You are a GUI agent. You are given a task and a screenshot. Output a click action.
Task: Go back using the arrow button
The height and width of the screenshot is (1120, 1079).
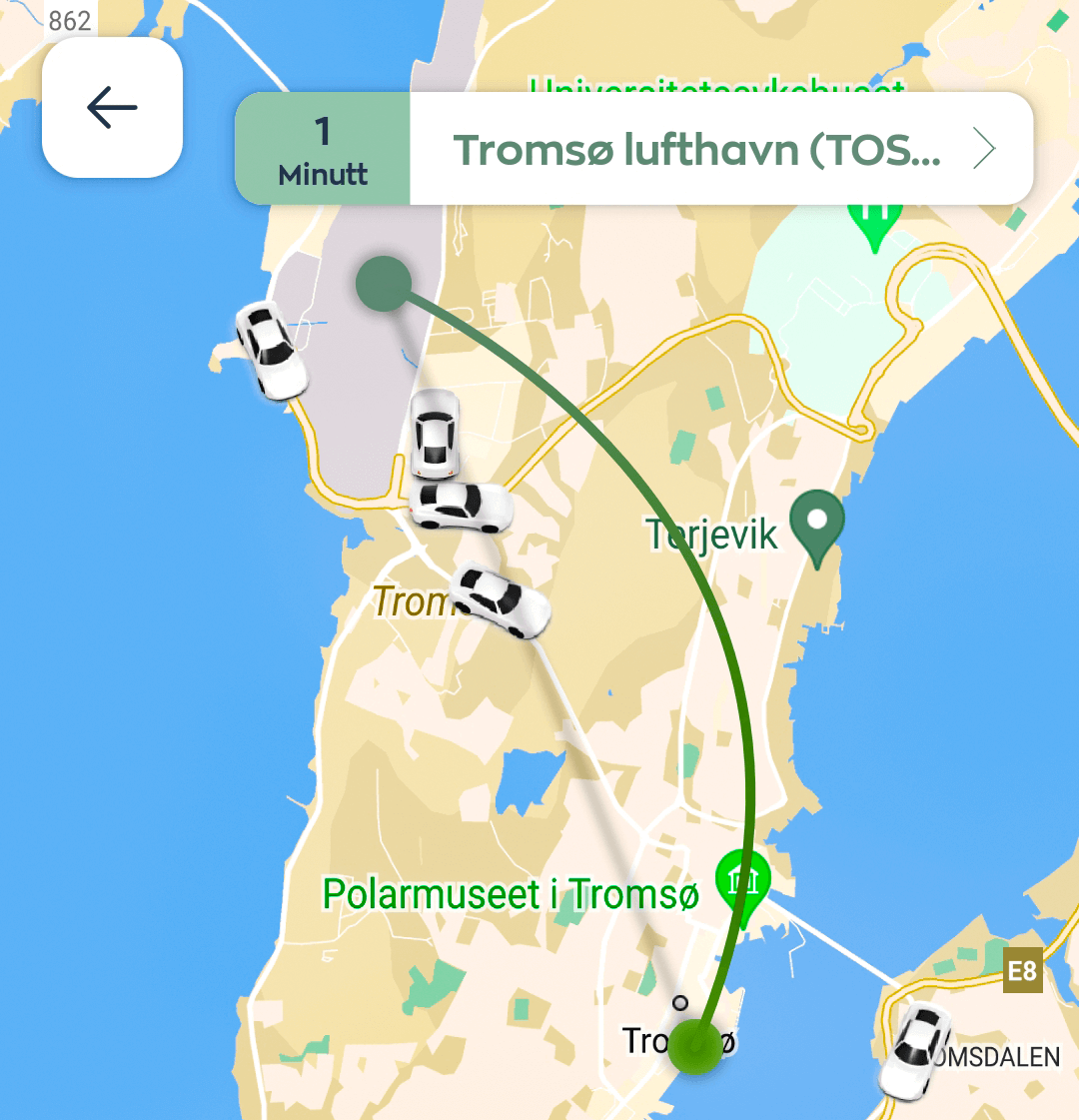pyautogui.click(x=112, y=108)
